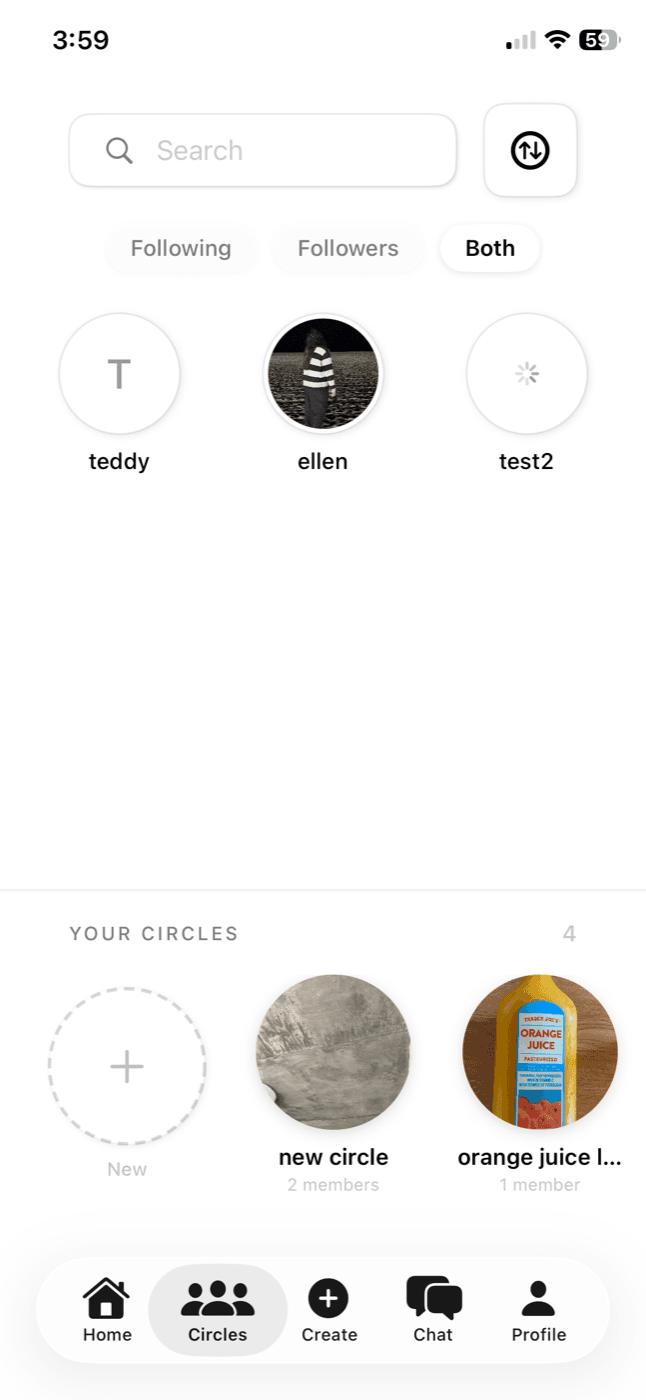Create a New circle
This screenshot has width=646, height=1400.
[x=127, y=1067]
